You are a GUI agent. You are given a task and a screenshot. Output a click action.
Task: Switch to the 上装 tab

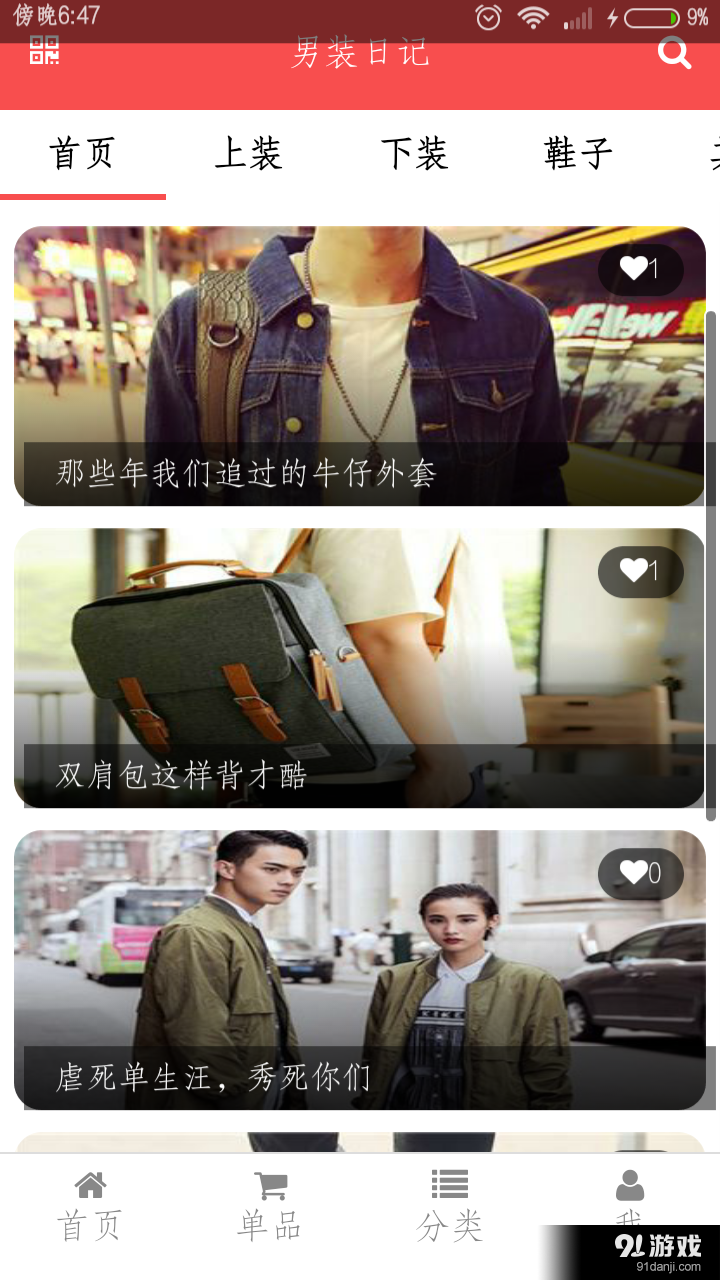pos(248,155)
